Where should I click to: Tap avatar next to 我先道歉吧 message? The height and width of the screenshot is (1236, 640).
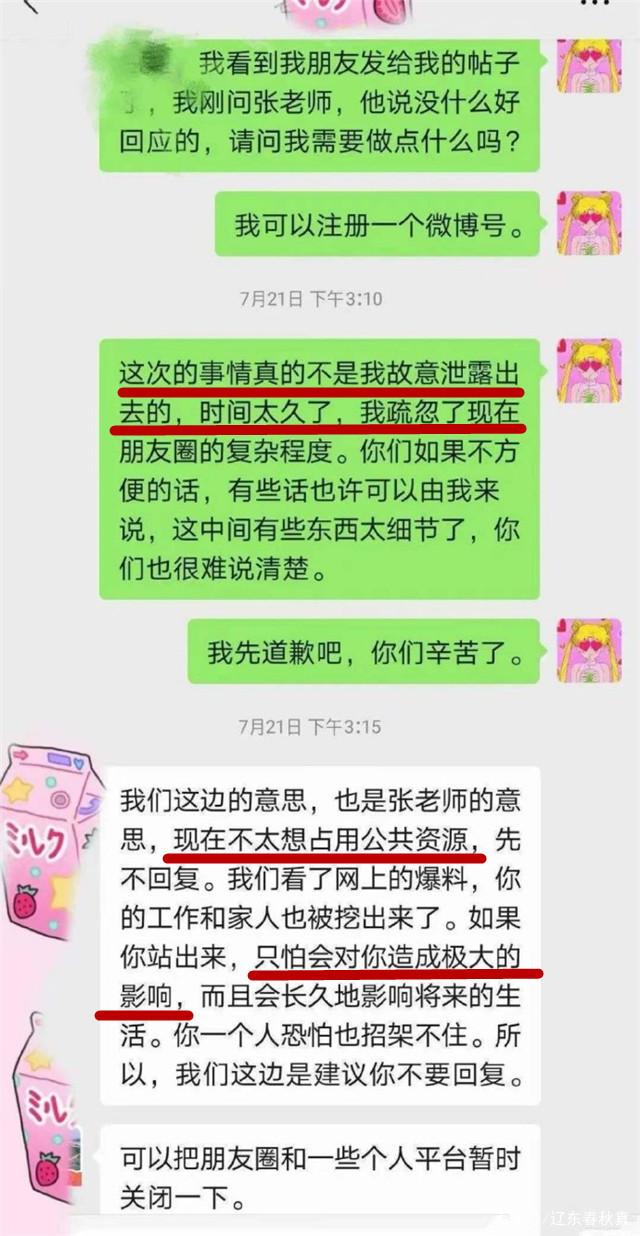point(590,650)
